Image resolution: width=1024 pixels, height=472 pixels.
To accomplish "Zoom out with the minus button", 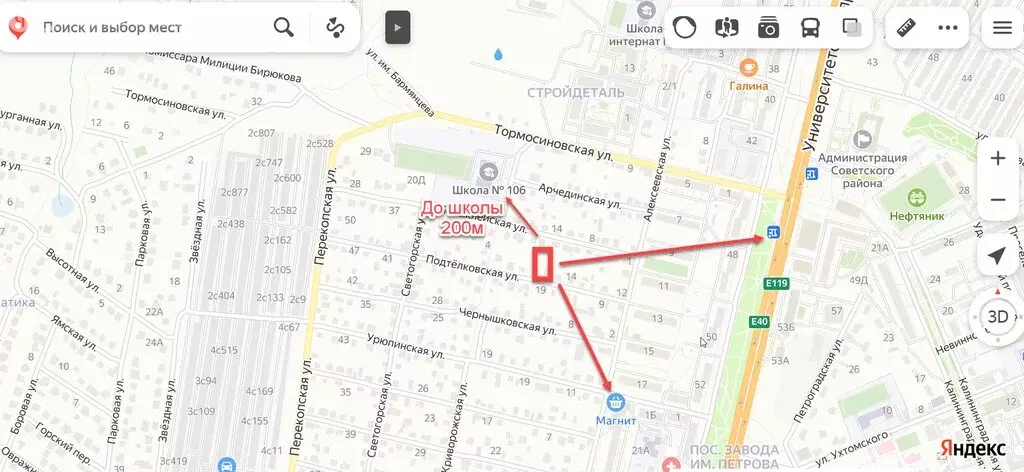I will pyautogui.click(x=997, y=200).
